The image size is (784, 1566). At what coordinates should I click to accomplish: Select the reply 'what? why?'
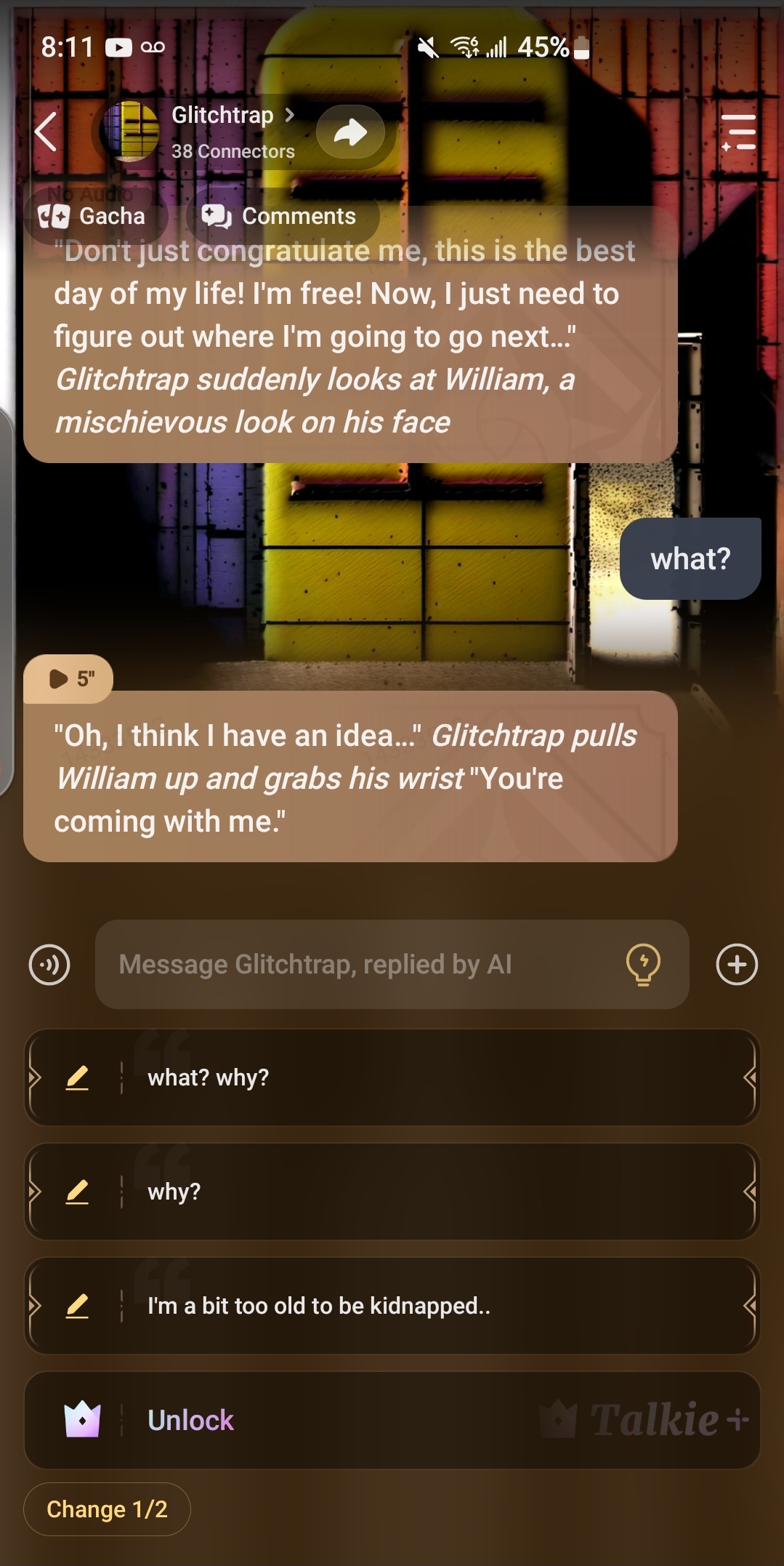point(436,1077)
